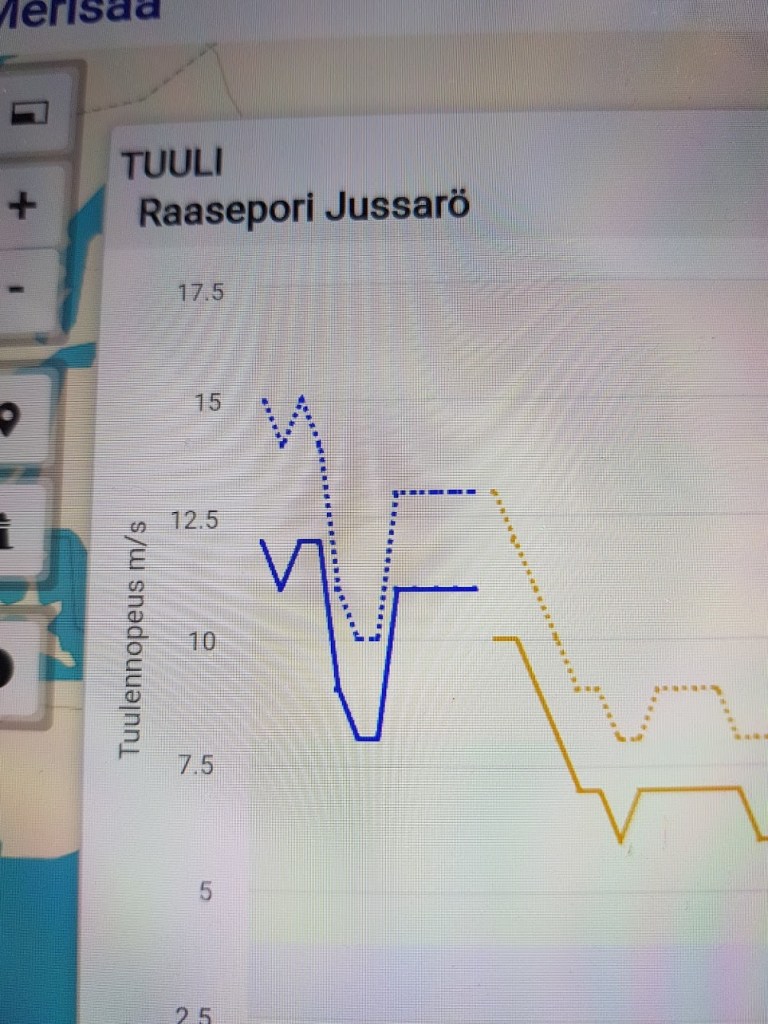This screenshot has width=768, height=1024.
Task: Zoom out on the map
Action: (x=18, y=289)
